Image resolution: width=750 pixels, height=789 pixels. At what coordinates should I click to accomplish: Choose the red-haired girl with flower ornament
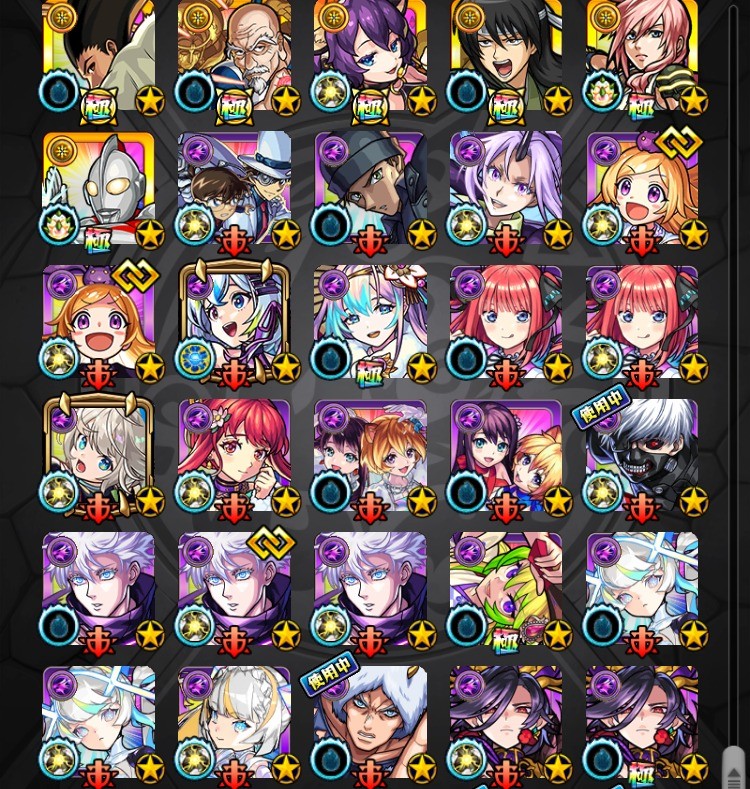tap(236, 457)
